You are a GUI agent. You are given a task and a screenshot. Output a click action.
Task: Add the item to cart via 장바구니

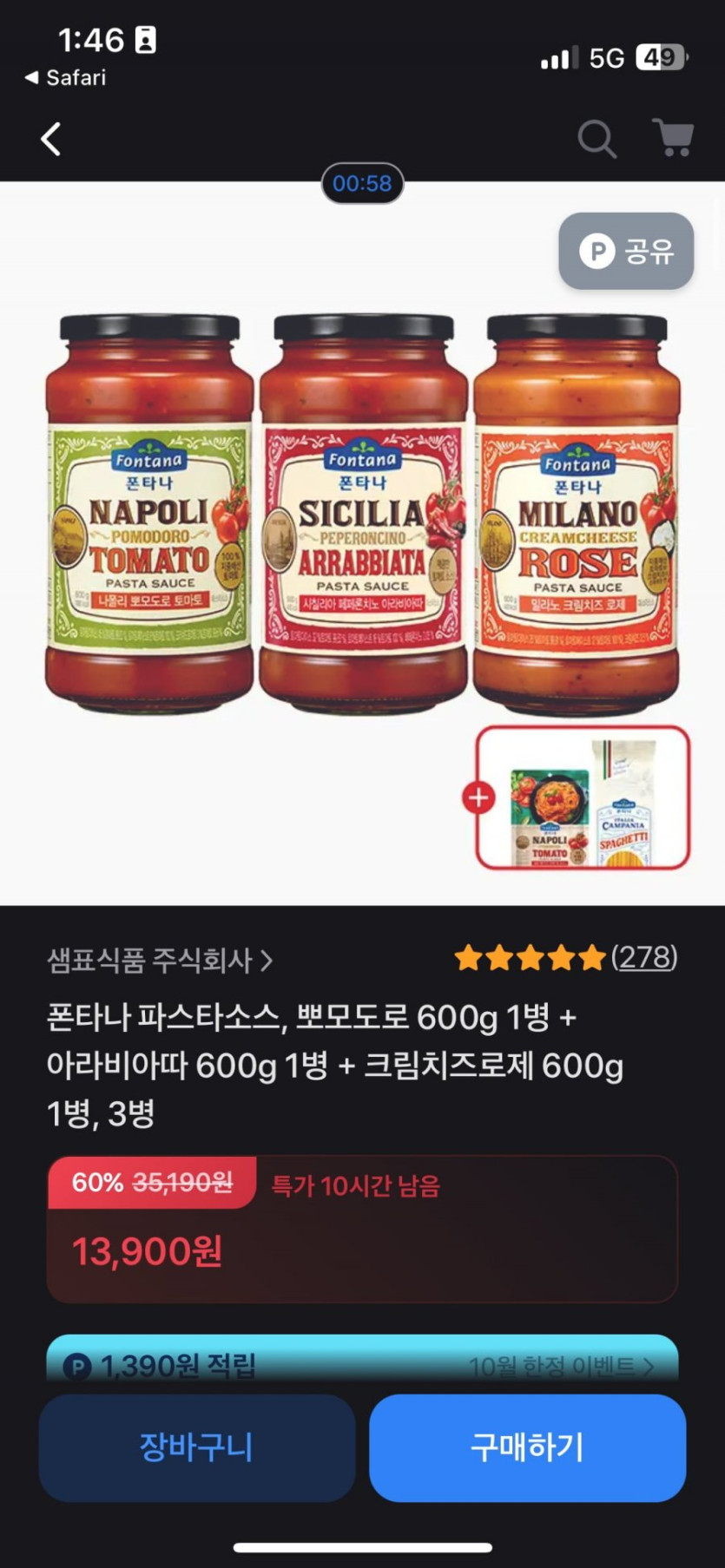(197, 1447)
